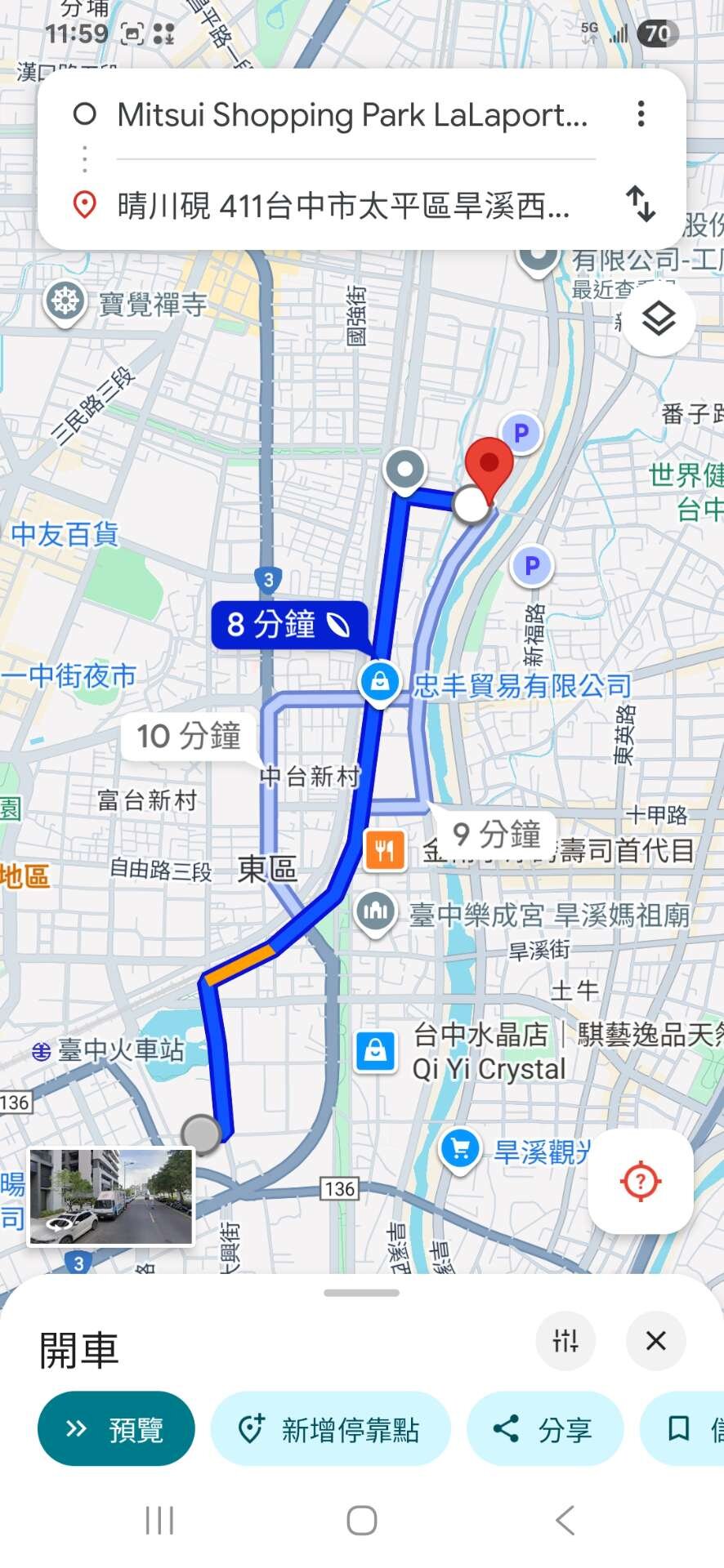Open 寶覺禪寺 temple marker
724x1568 pixels.
65,303
